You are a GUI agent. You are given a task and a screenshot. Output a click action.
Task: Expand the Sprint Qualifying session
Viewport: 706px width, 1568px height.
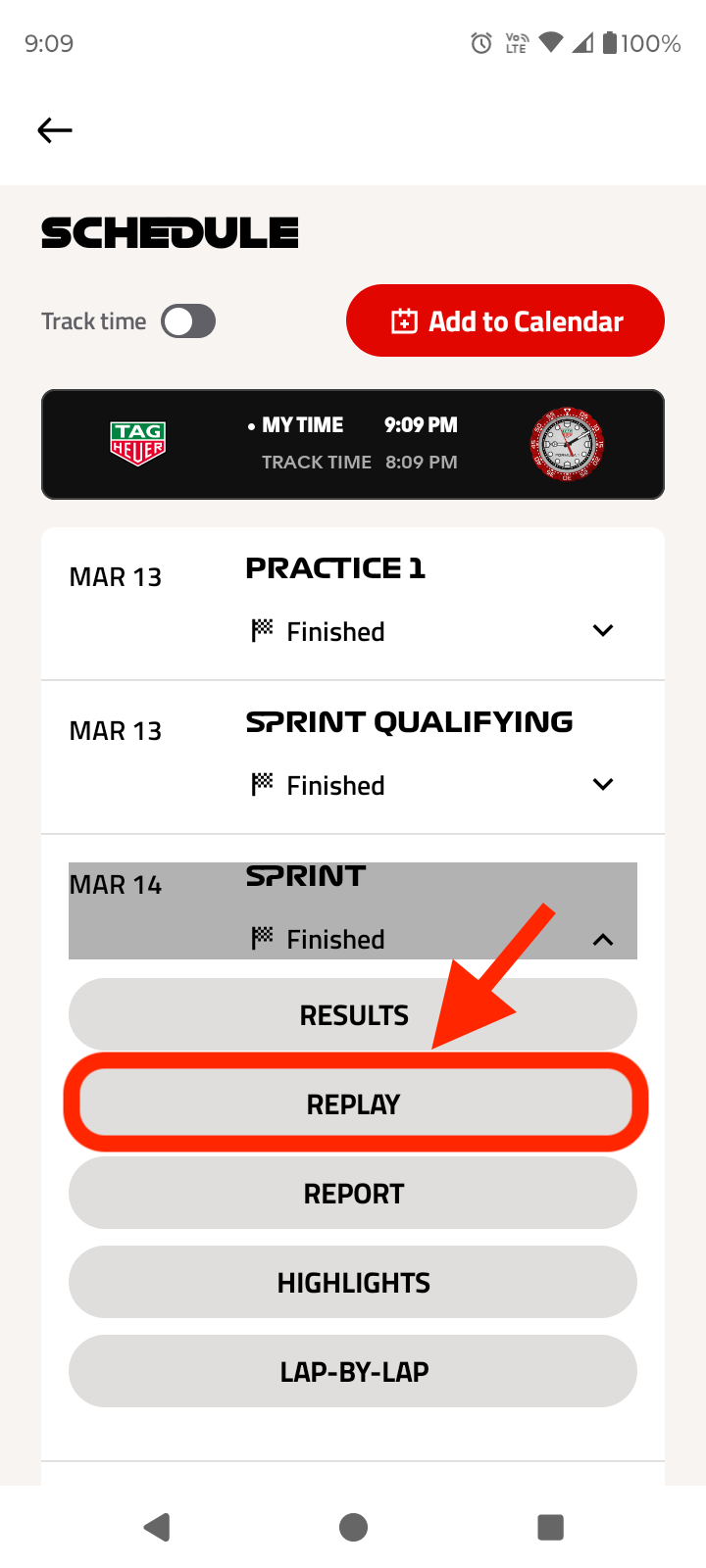[603, 784]
